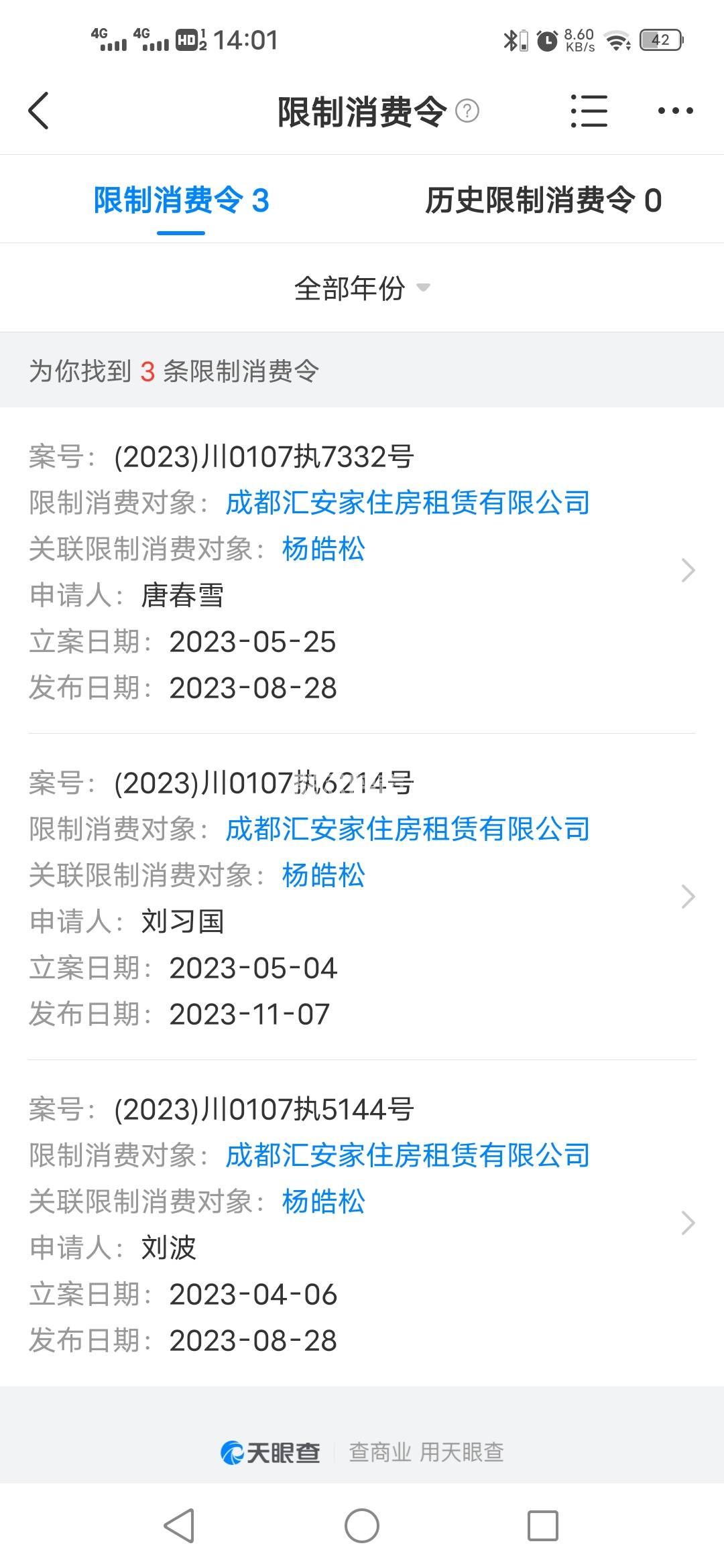The height and width of the screenshot is (1568, 724).
Task: Go back using the top-left arrow
Action: (39, 111)
